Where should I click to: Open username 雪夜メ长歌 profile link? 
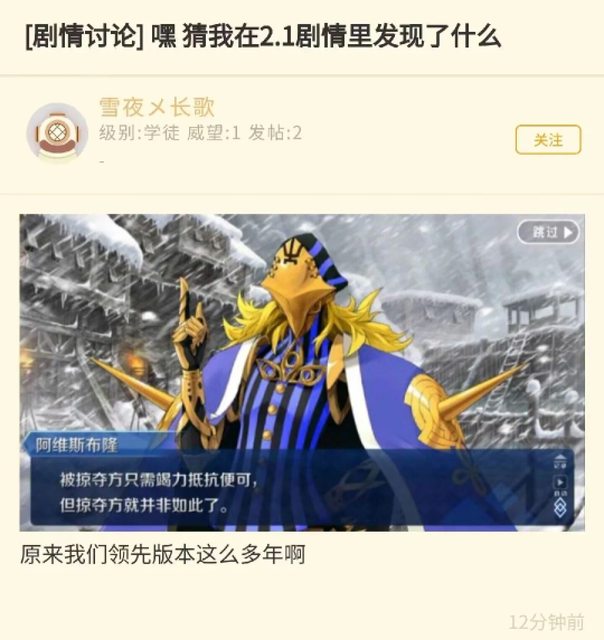[156, 108]
